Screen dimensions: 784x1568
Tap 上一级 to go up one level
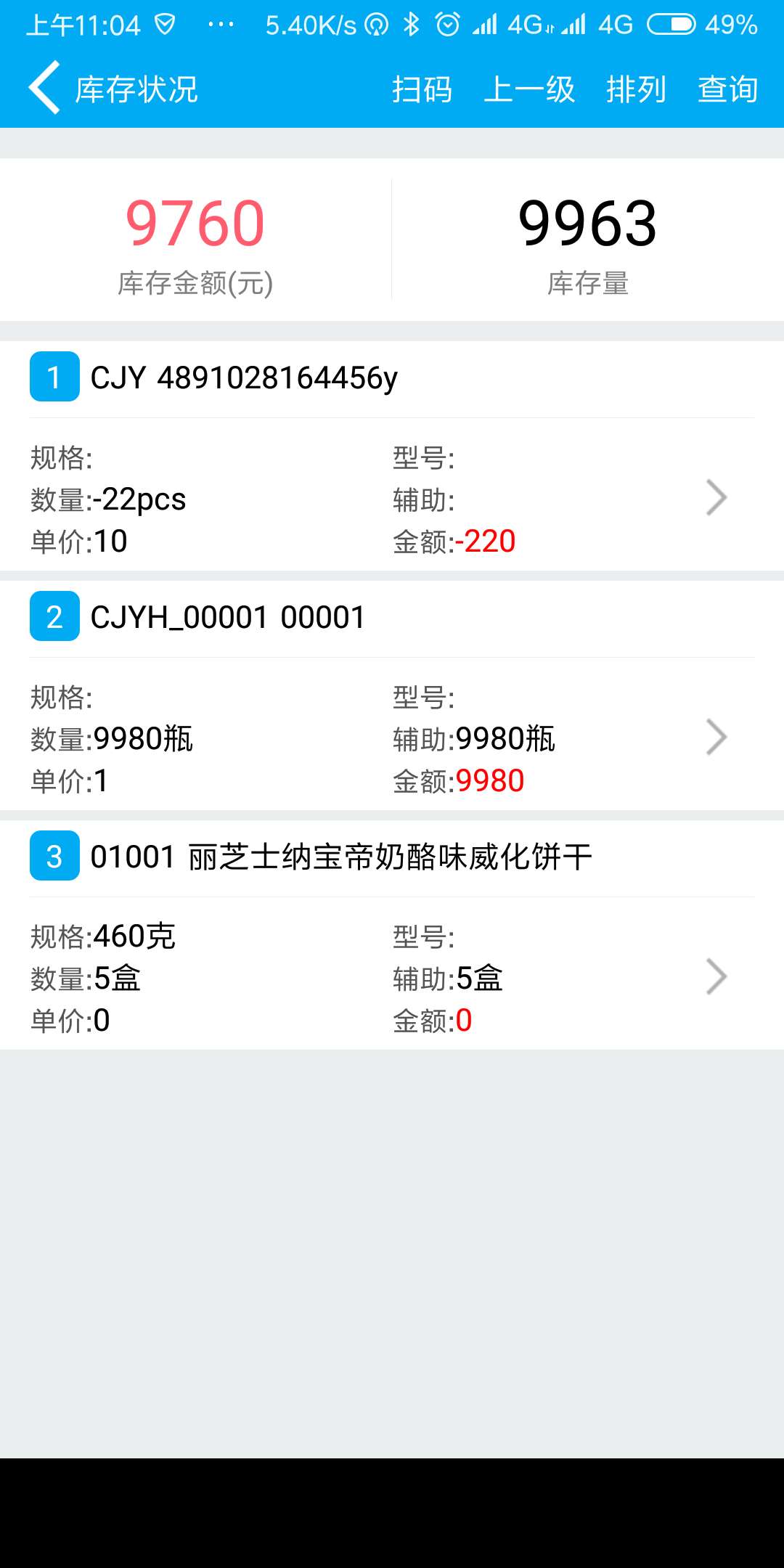point(529,89)
